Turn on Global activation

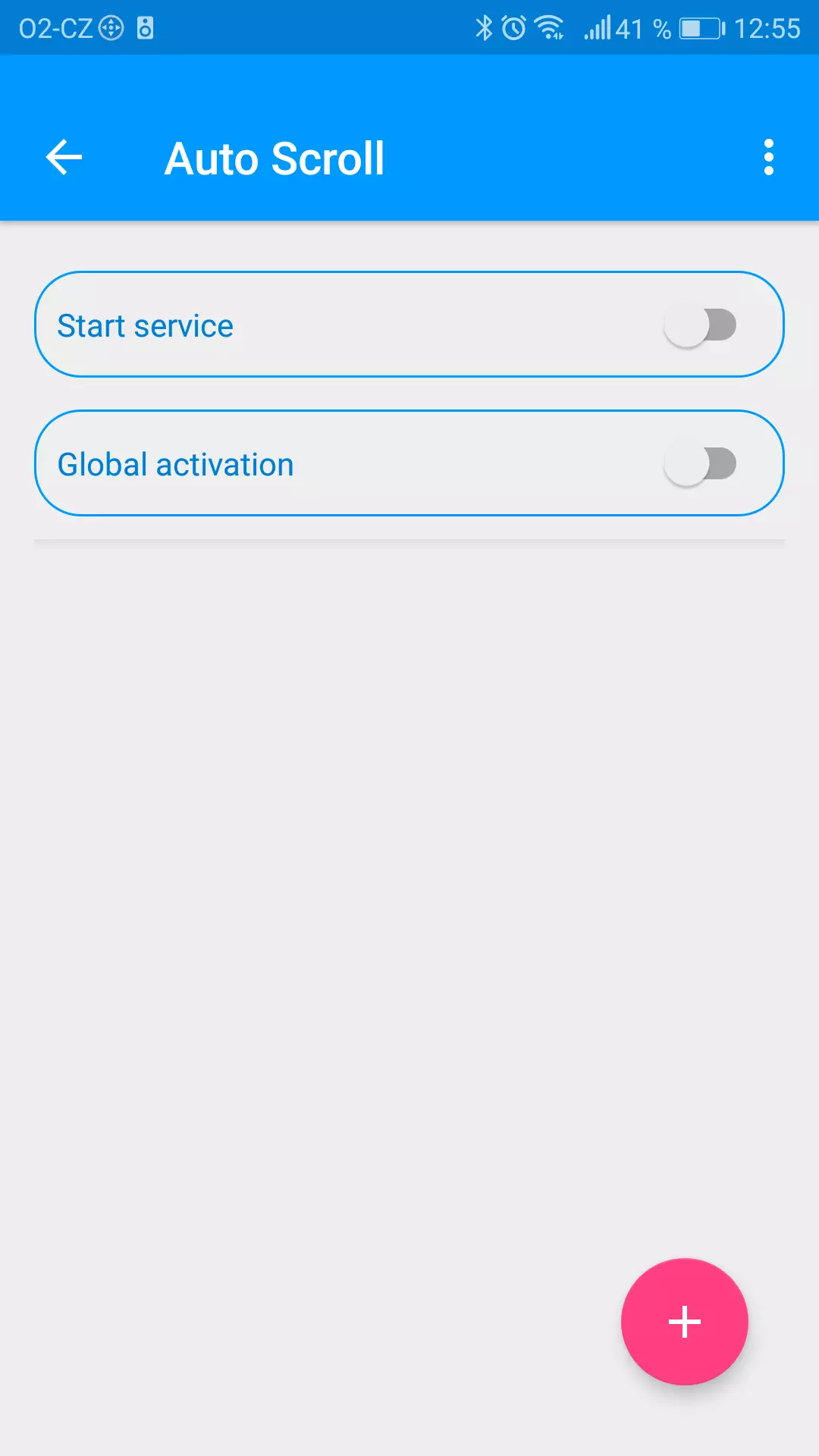click(x=700, y=465)
